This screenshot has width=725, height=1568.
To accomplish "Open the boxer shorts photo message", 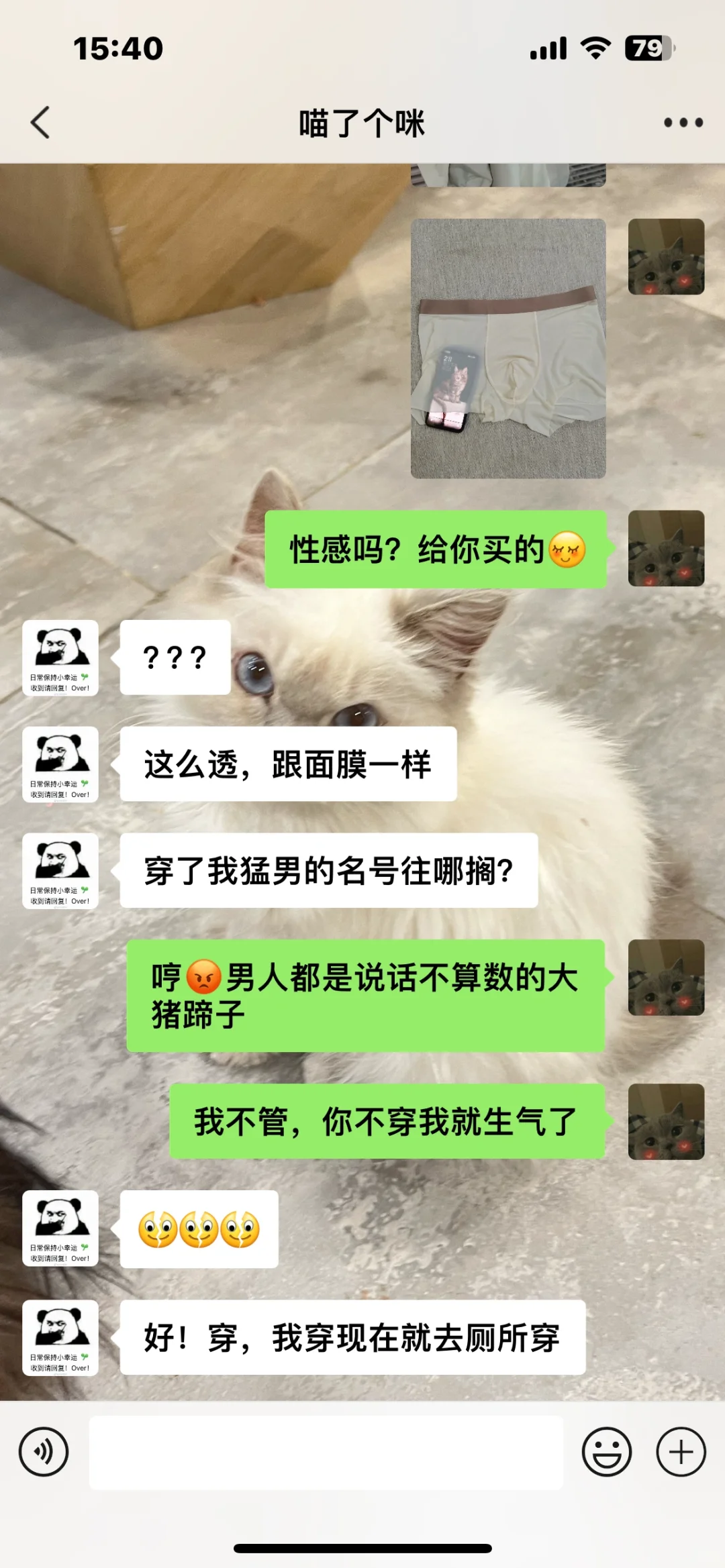I will click(x=508, y=348).
